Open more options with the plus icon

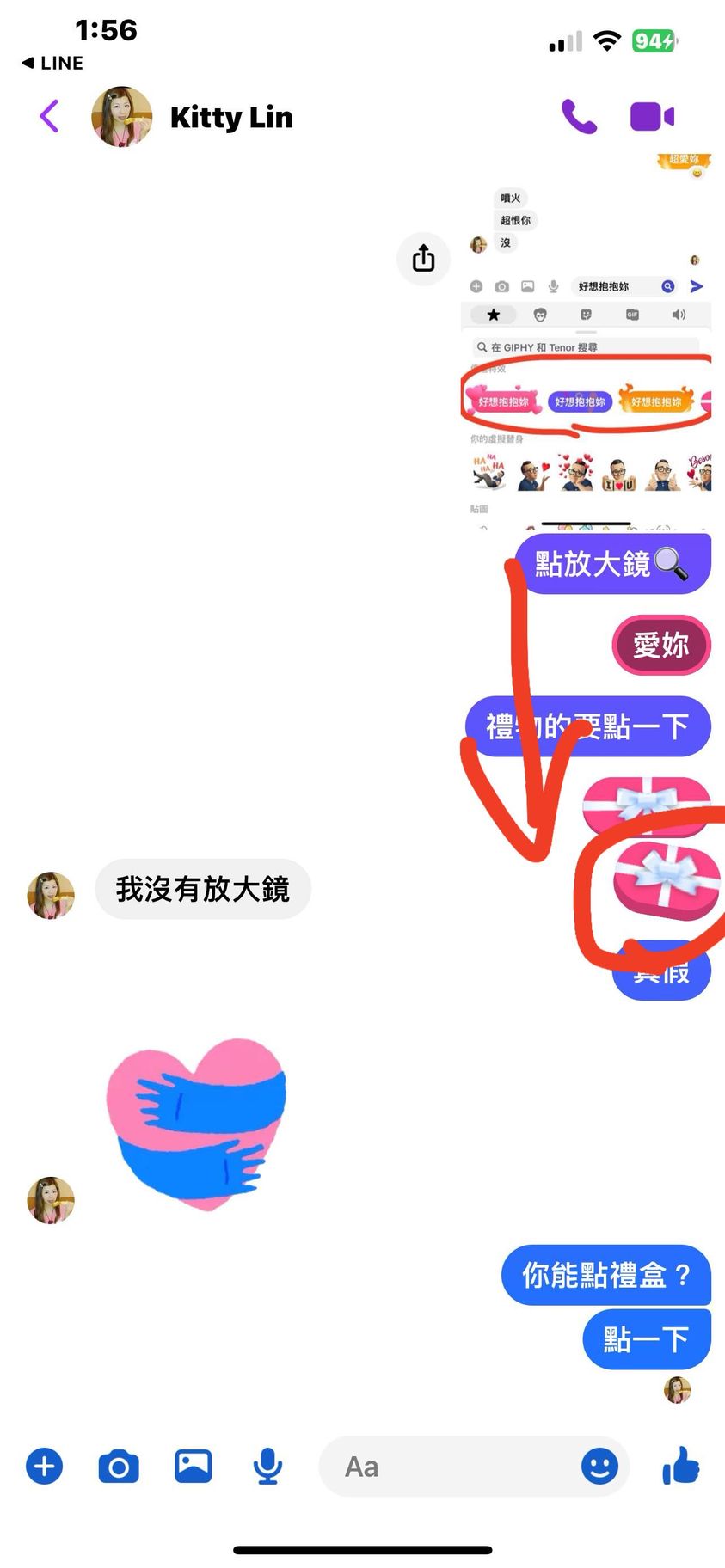click(x=45, y=1466)
